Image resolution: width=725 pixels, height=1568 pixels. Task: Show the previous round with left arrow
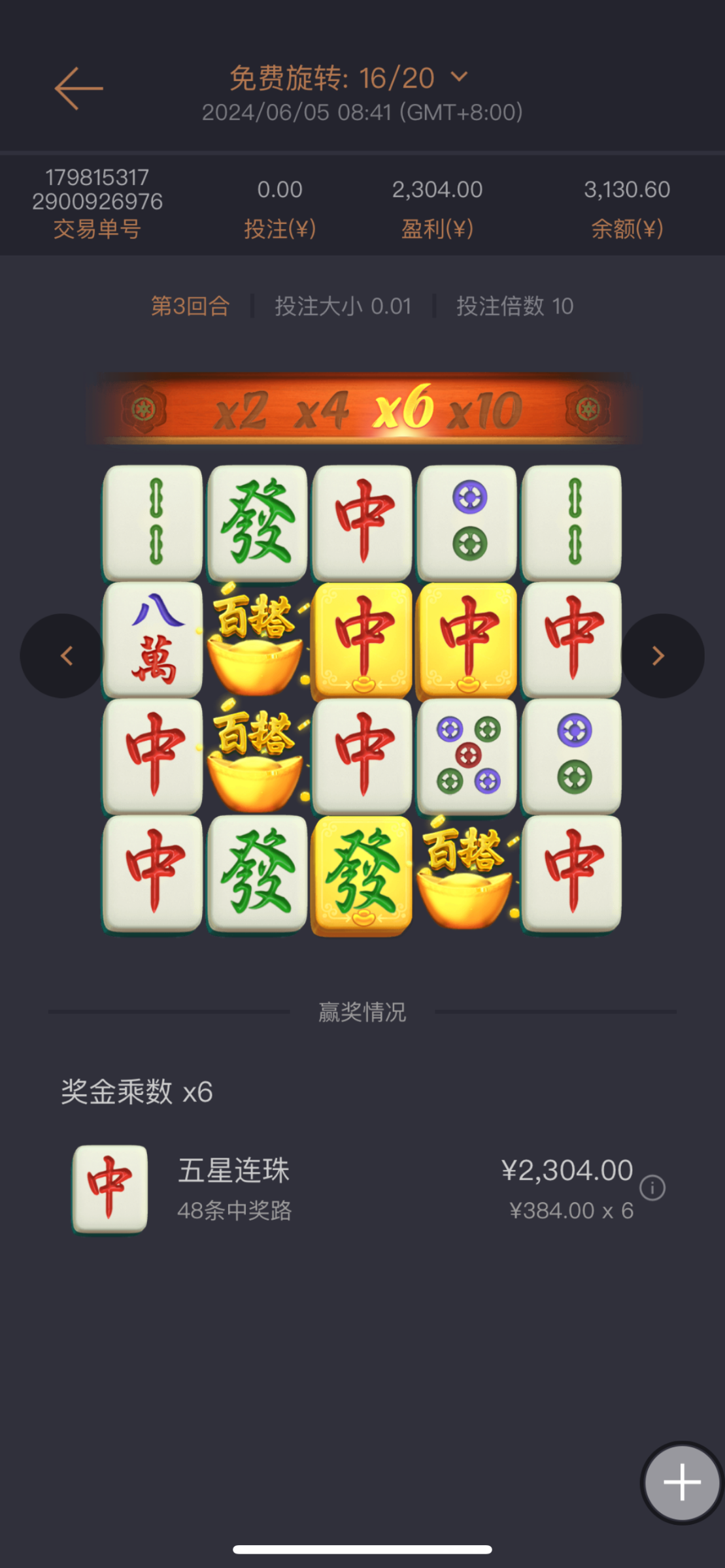63,655
